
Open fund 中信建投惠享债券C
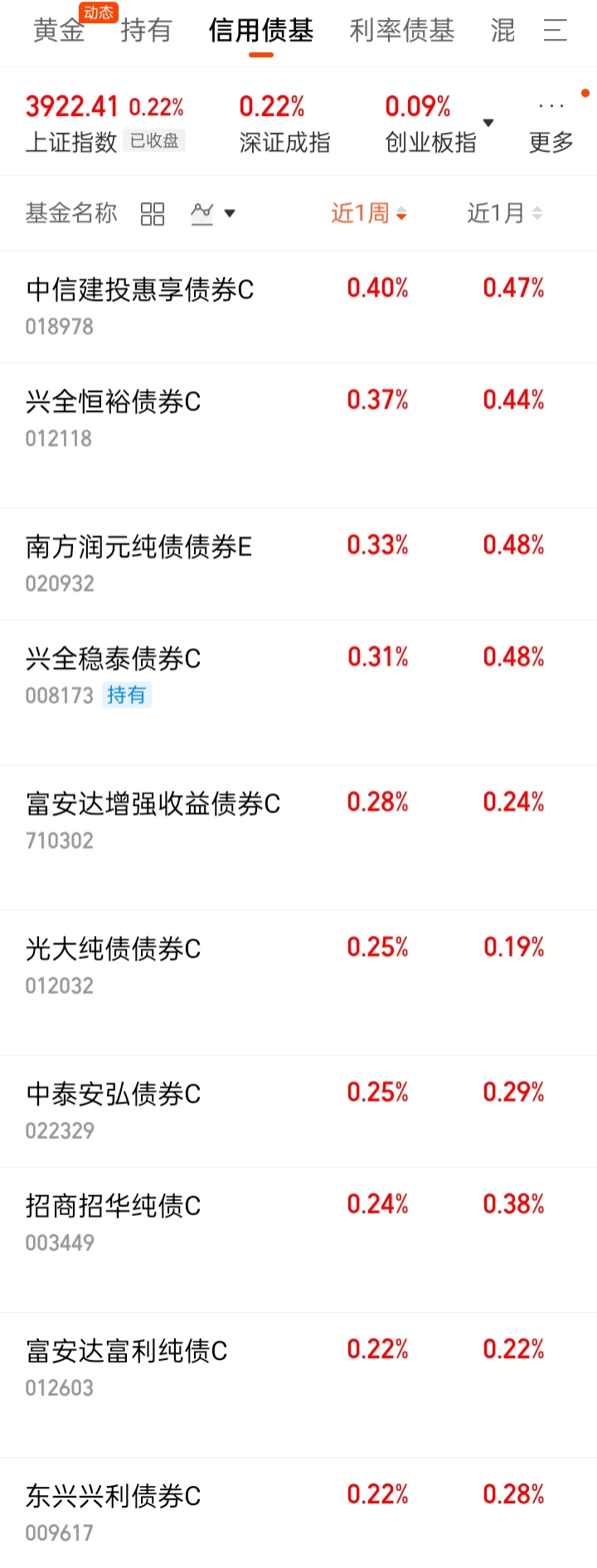[x=140, y=290]
